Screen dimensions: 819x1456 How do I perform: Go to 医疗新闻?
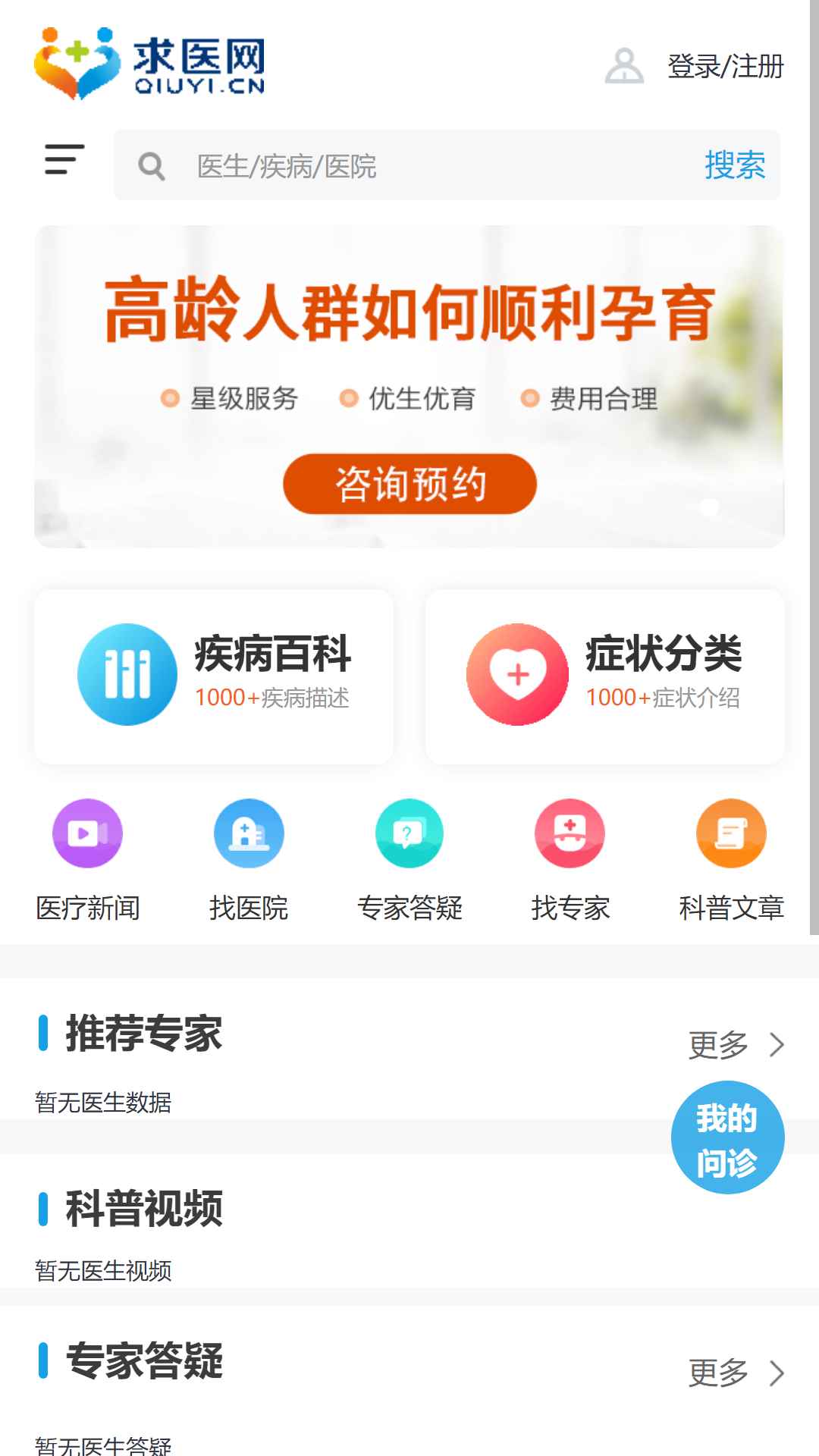pos(88,859)
